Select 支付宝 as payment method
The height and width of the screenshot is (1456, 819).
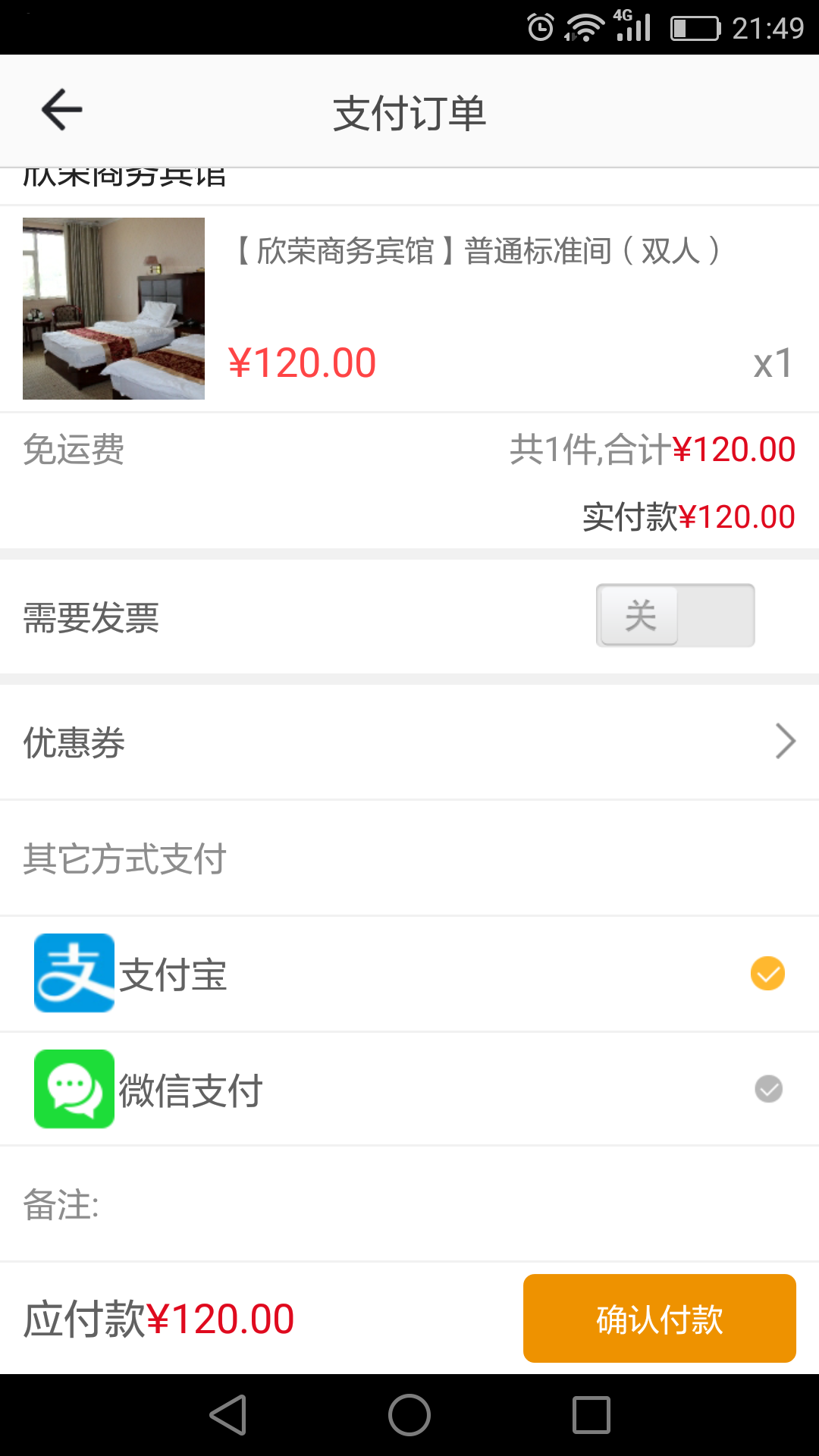(767, 974)
